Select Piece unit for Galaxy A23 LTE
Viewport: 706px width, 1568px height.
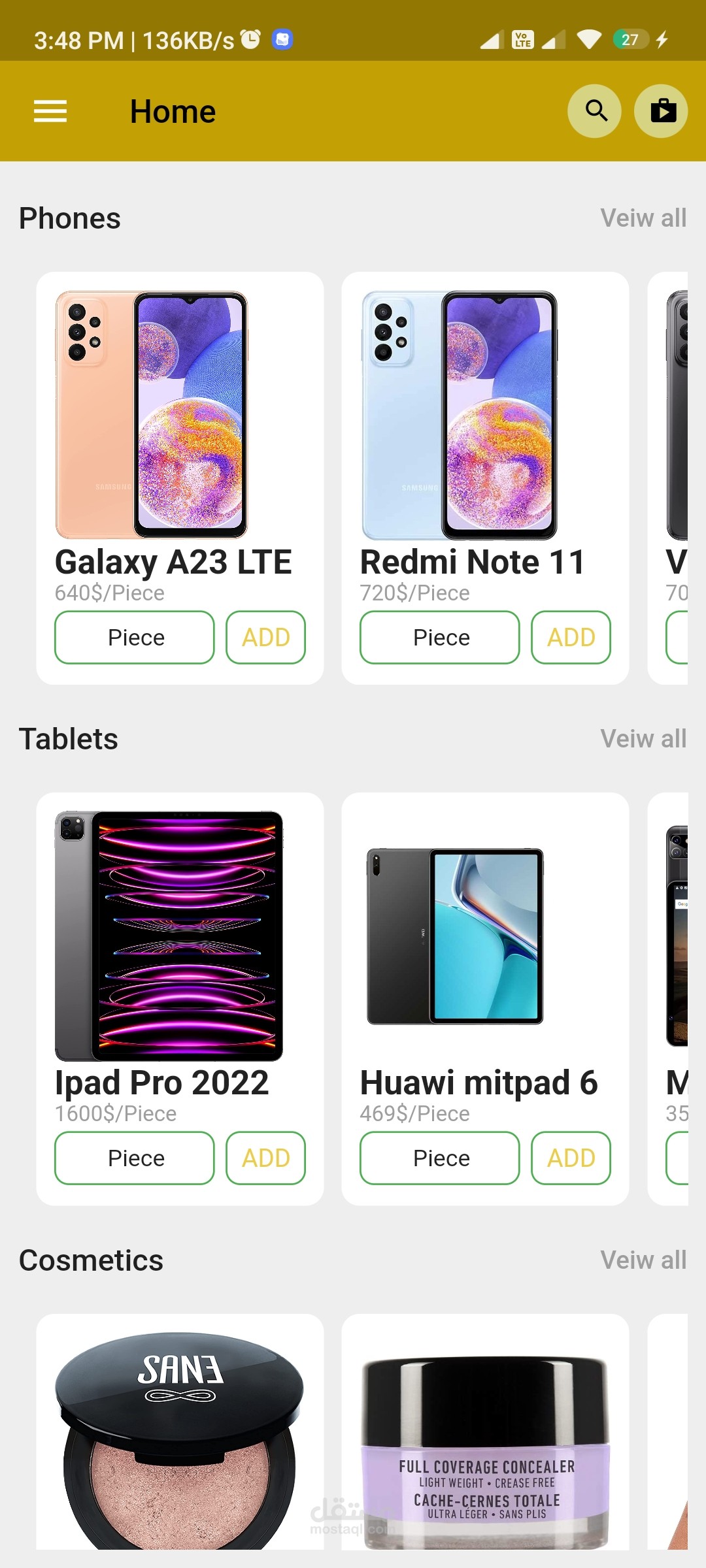[135, 637]
